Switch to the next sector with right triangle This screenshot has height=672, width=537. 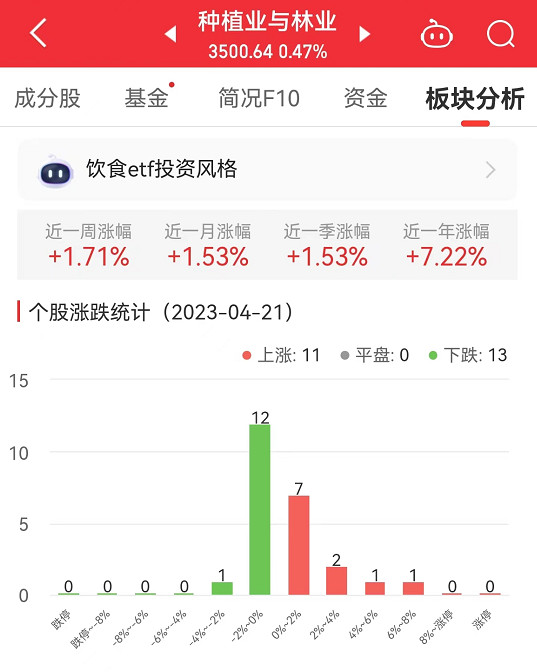(364, 34)
